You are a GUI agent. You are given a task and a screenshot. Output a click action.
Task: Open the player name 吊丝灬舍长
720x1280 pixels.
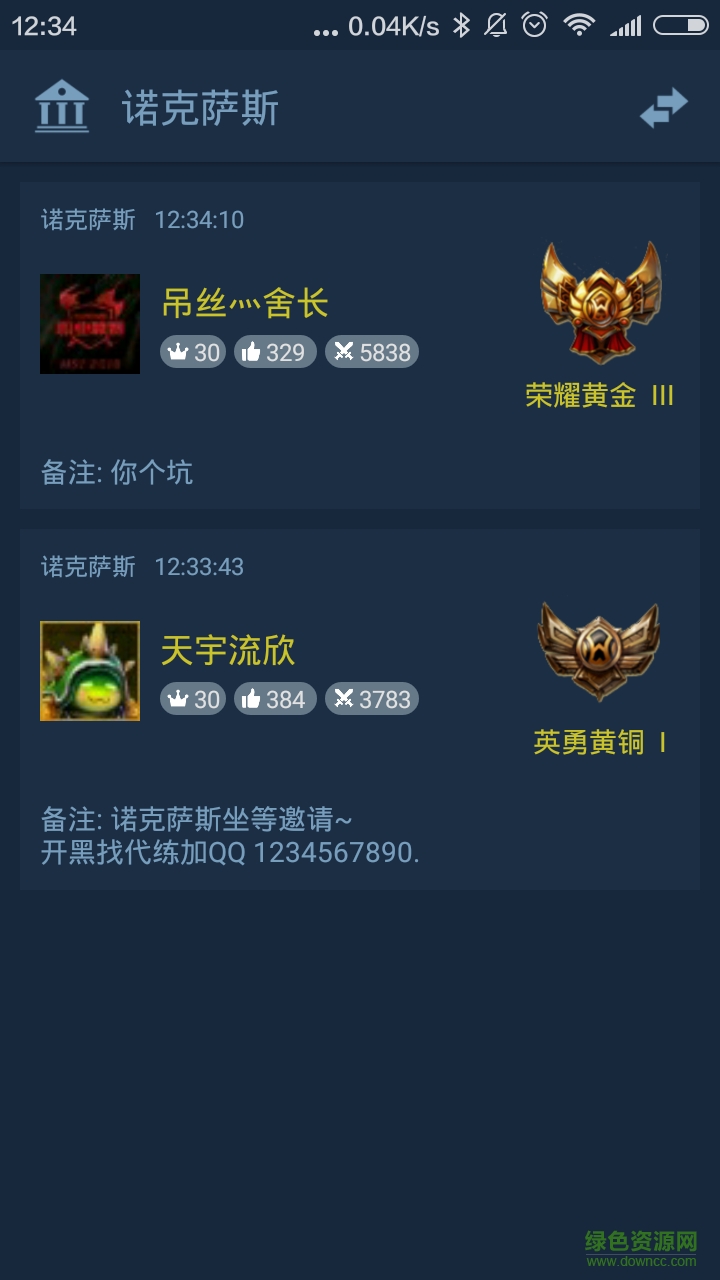pos(244,300)
